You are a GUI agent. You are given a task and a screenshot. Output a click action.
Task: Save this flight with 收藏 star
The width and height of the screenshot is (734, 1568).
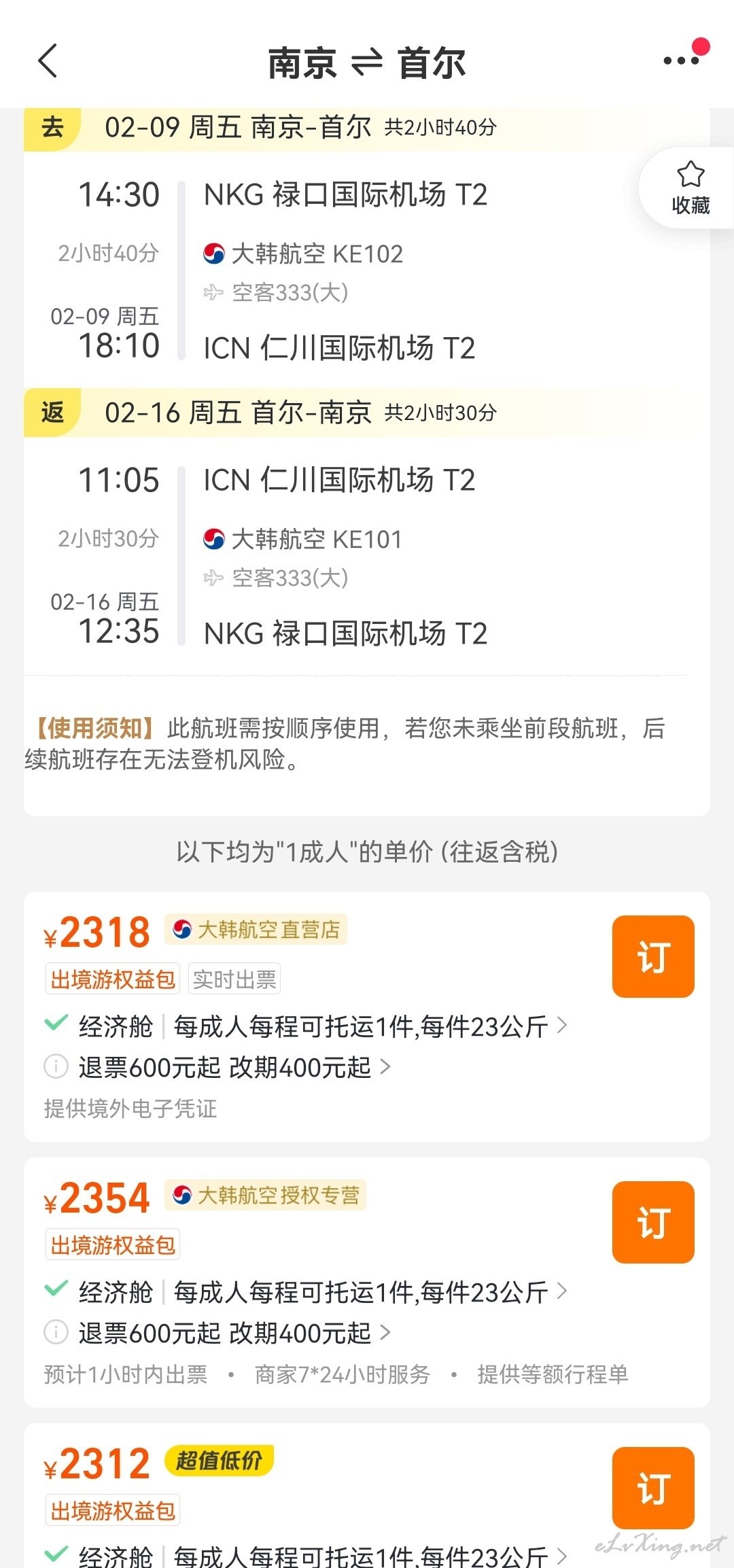tap(690, 188)
